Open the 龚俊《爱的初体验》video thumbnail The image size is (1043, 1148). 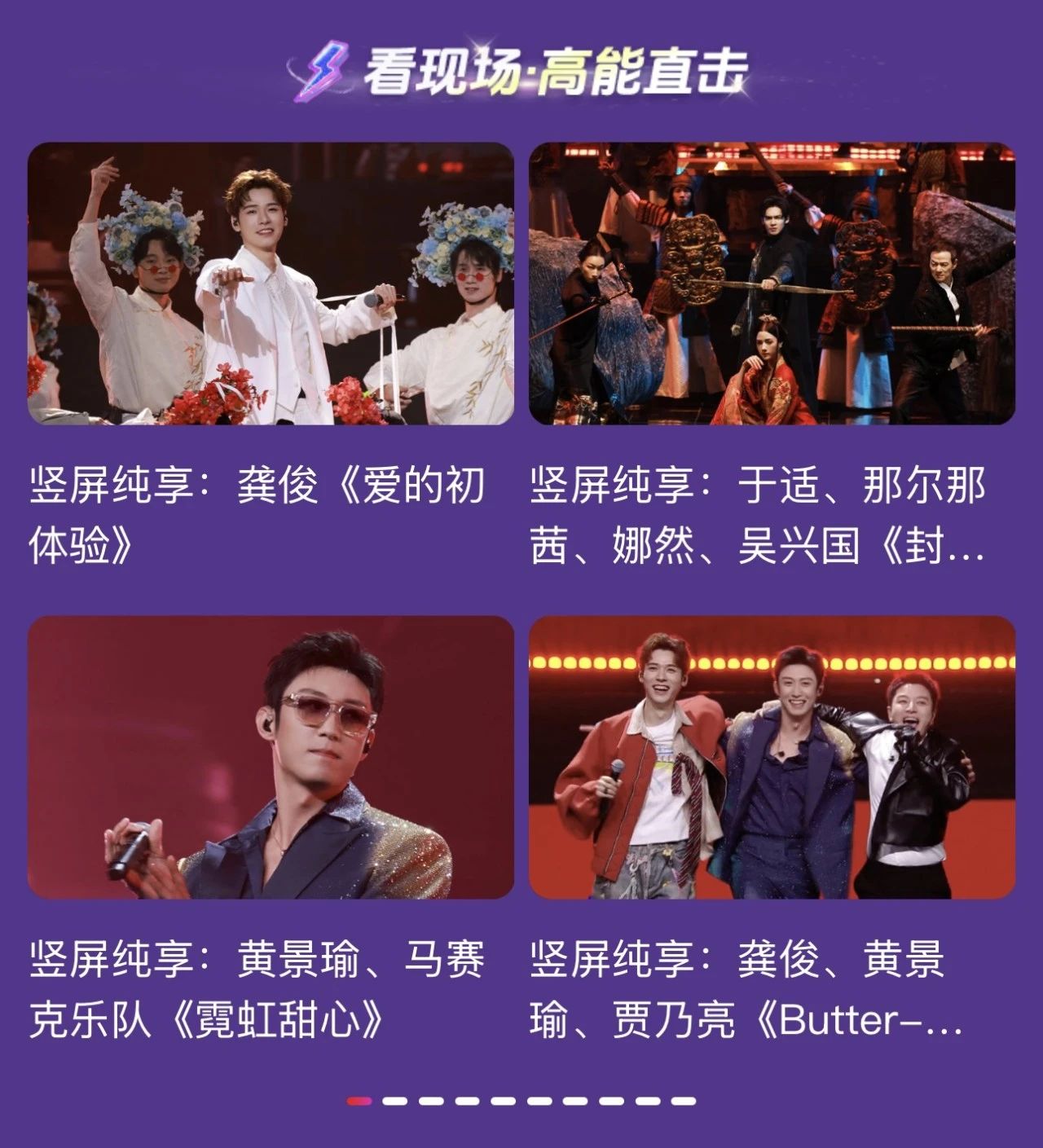pyautogui.click(x=271, y=284)
